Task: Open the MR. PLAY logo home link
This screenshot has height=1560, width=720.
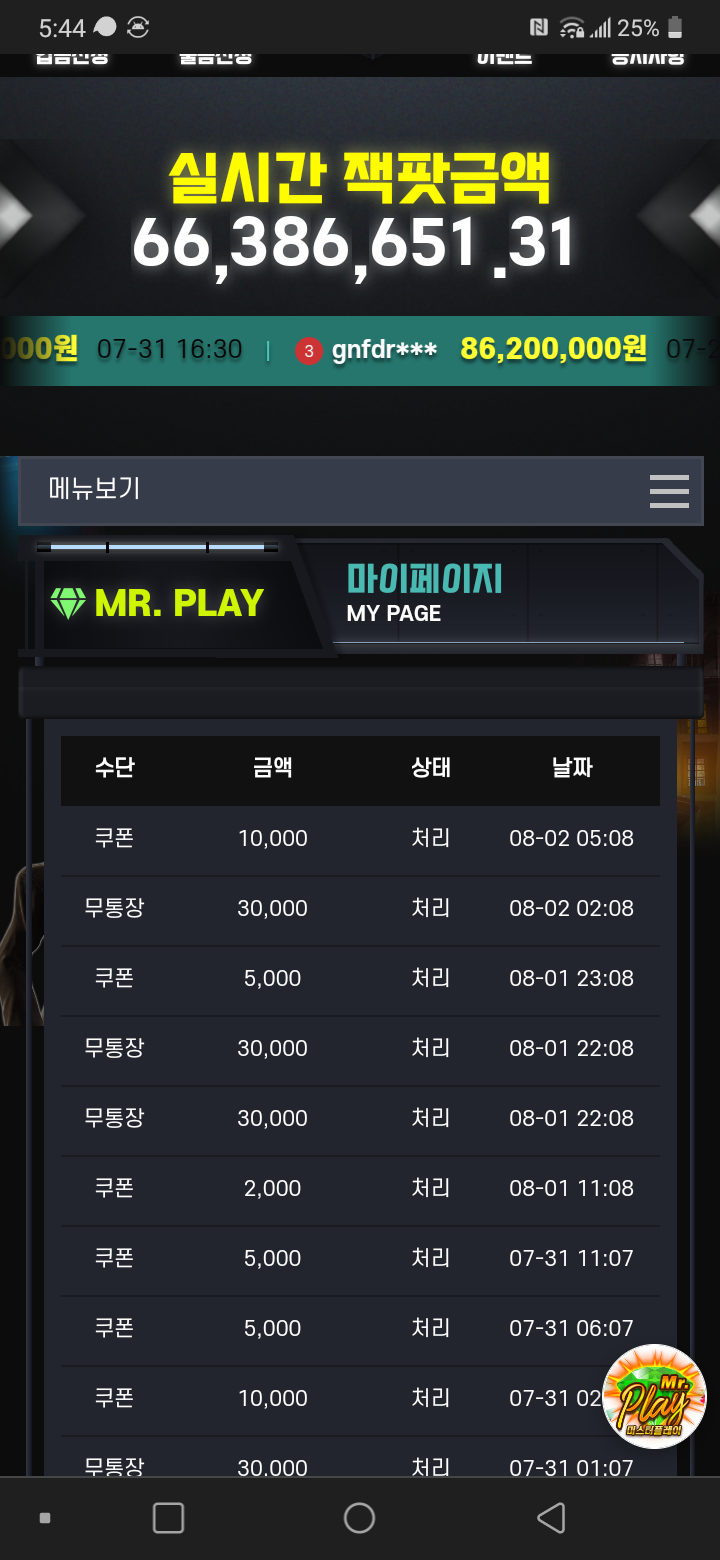Action: pos(158,603)
